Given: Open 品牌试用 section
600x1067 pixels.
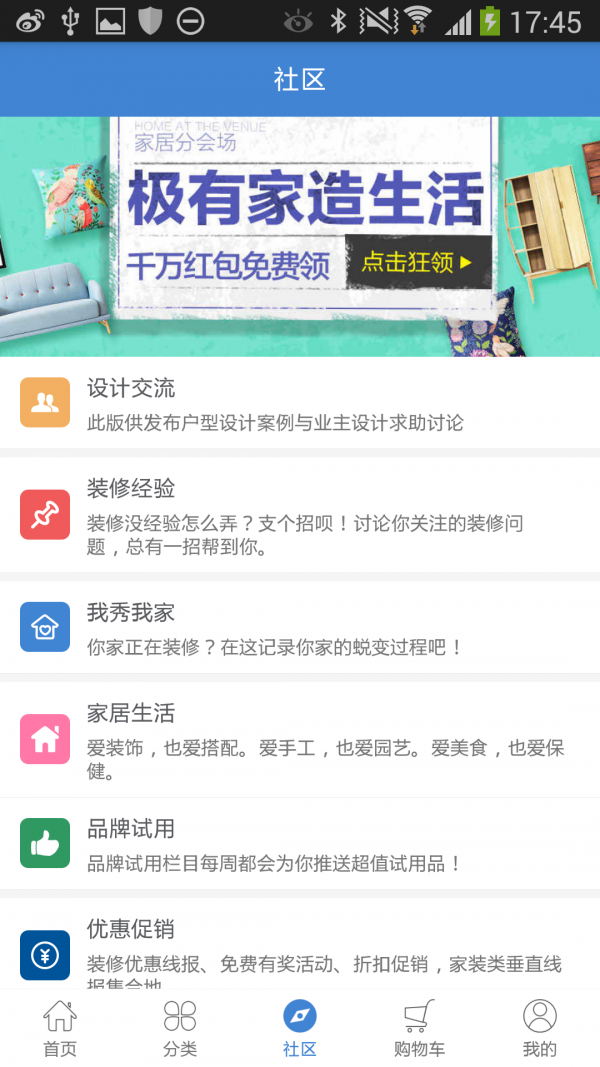Looking at the screenshot, I should click(300, 844).
